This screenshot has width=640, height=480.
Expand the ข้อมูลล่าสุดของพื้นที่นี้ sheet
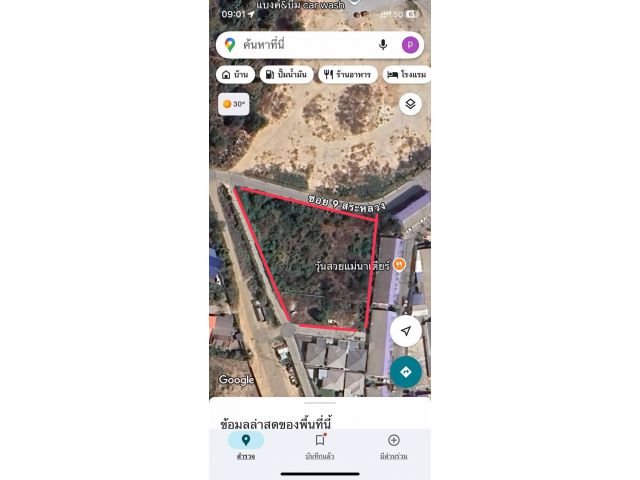[x=320, y=413]
